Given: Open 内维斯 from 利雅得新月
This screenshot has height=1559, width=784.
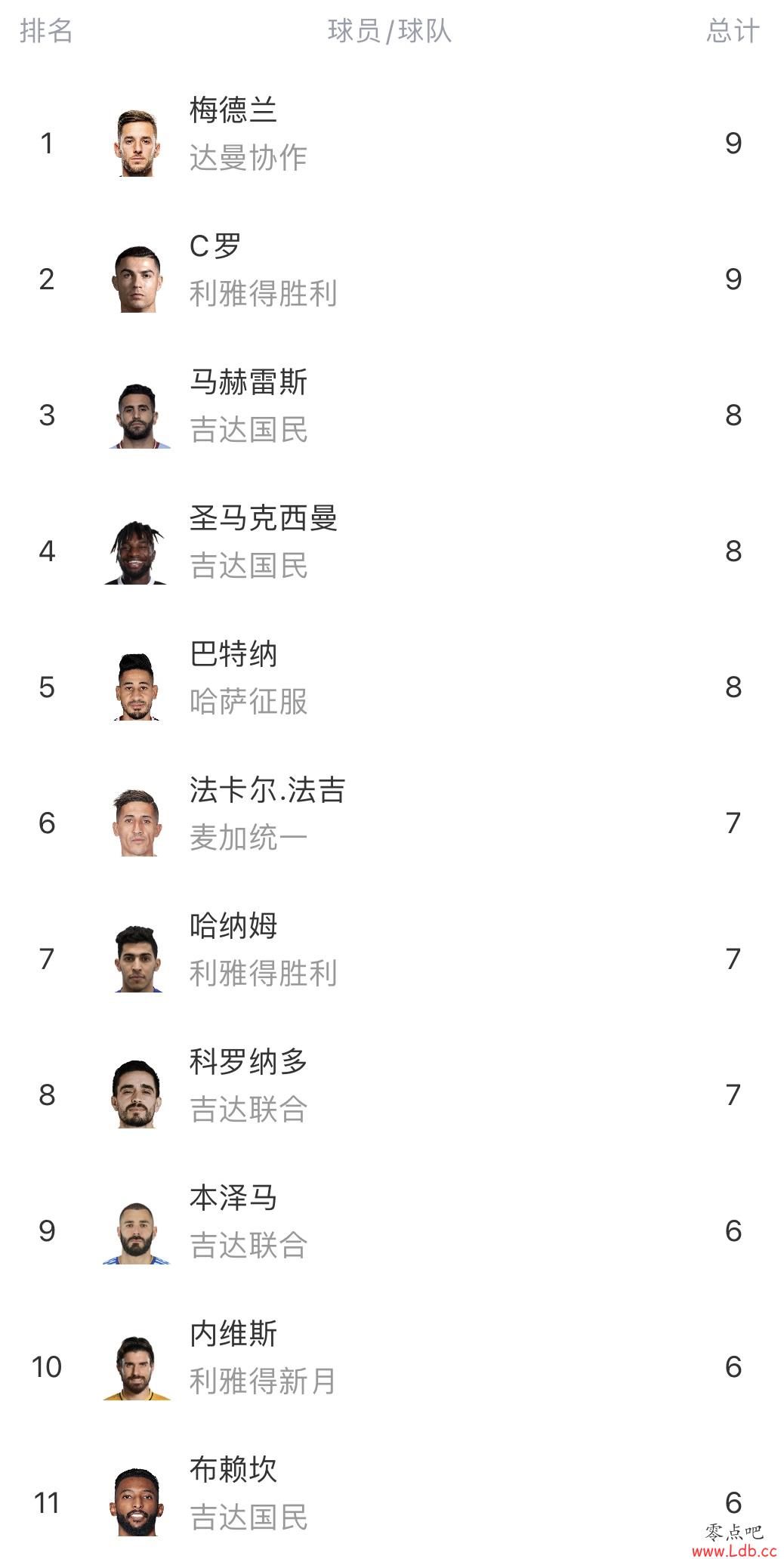Looking at the screenshot, I should (x=392, y=1366).
